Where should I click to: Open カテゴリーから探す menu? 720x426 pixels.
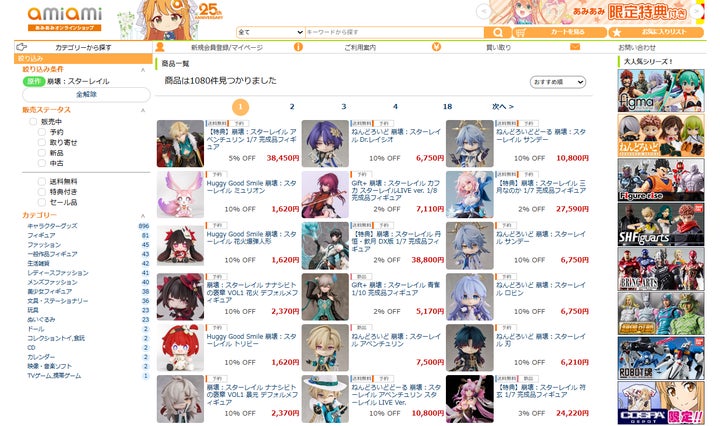[x=83, y=47]
